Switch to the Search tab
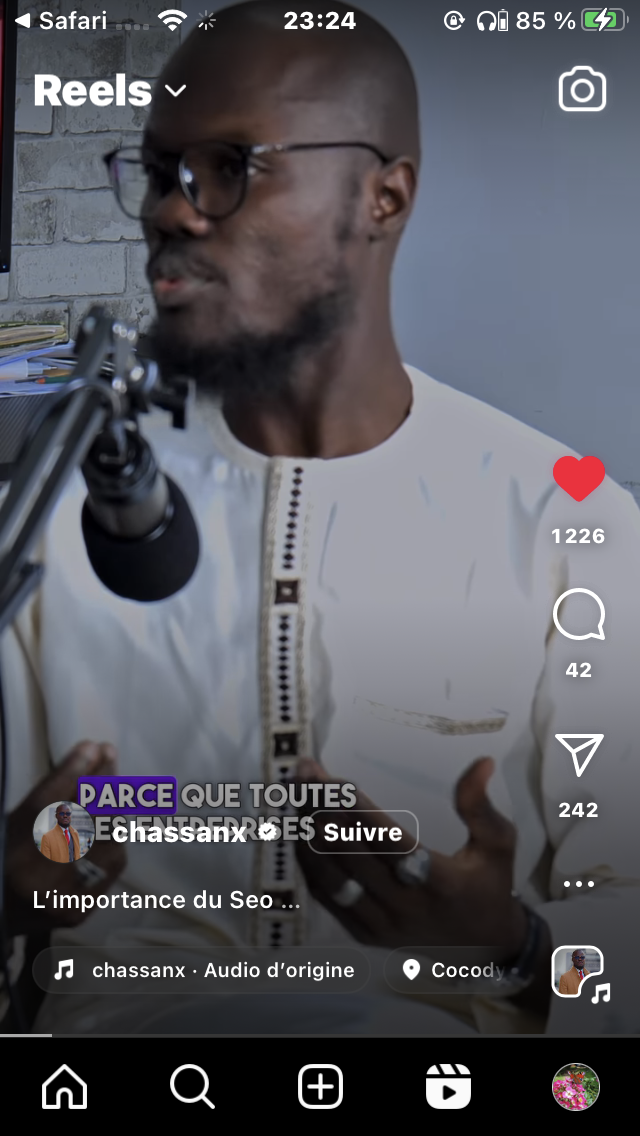 click(192, 1087)
